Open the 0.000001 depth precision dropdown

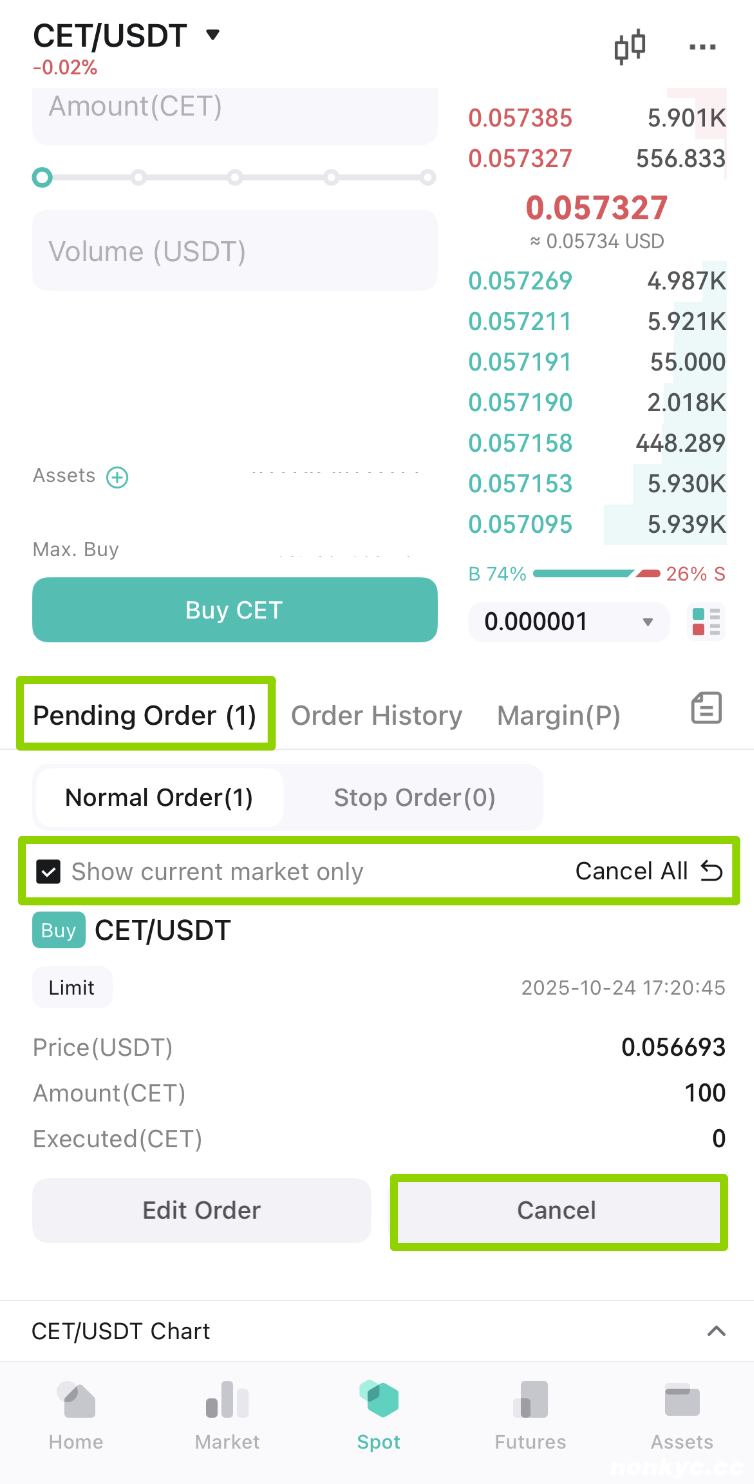coord(569,622)
